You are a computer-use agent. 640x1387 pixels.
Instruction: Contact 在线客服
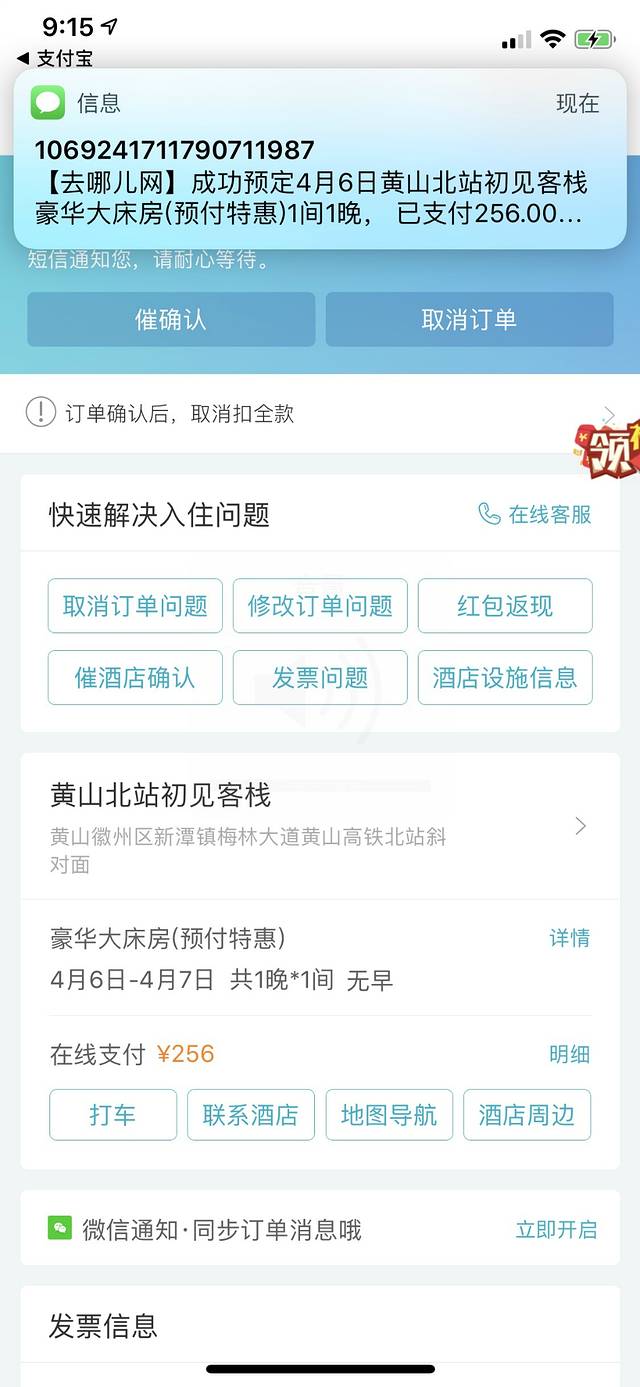pyautogui.click(x=535, y=514)
